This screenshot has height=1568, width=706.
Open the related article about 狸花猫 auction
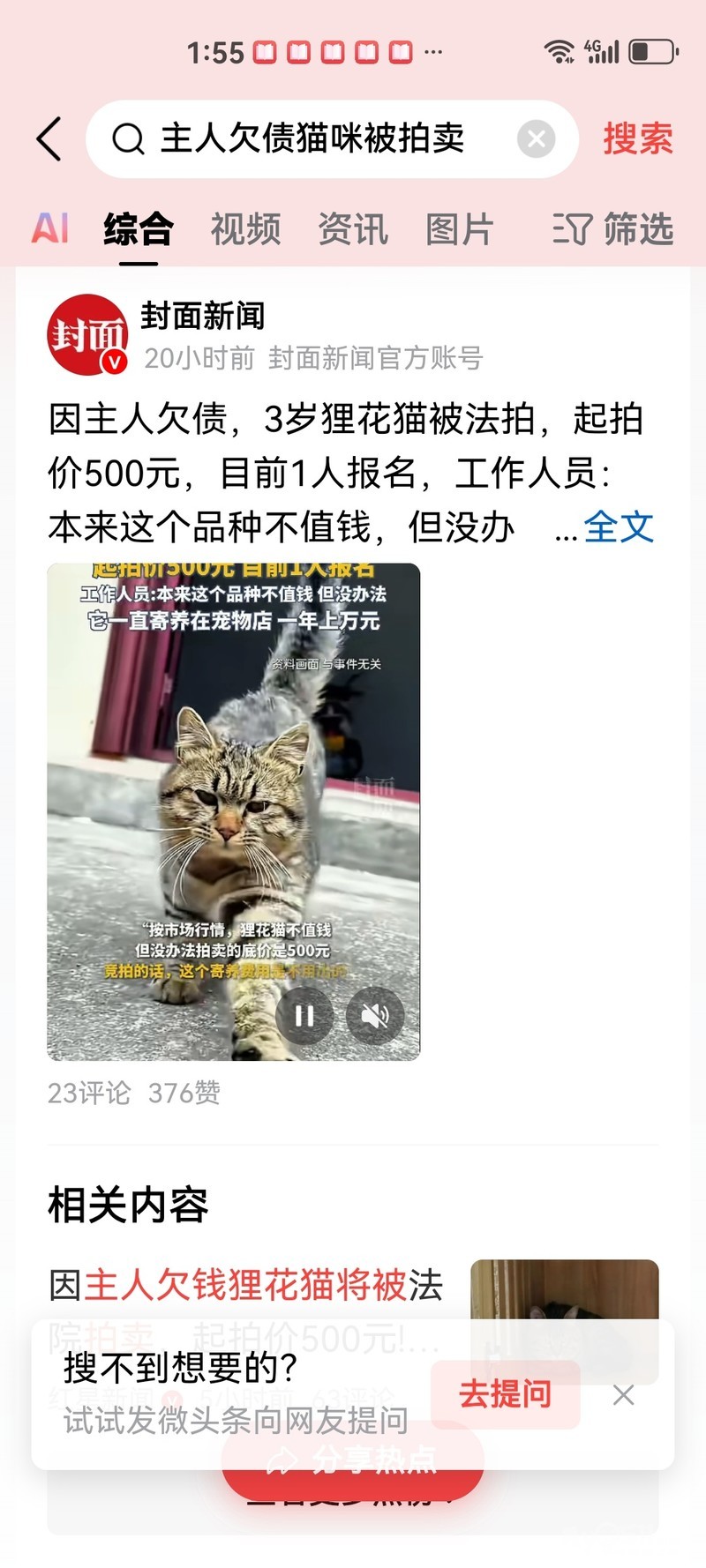(x=245, y=1286)
